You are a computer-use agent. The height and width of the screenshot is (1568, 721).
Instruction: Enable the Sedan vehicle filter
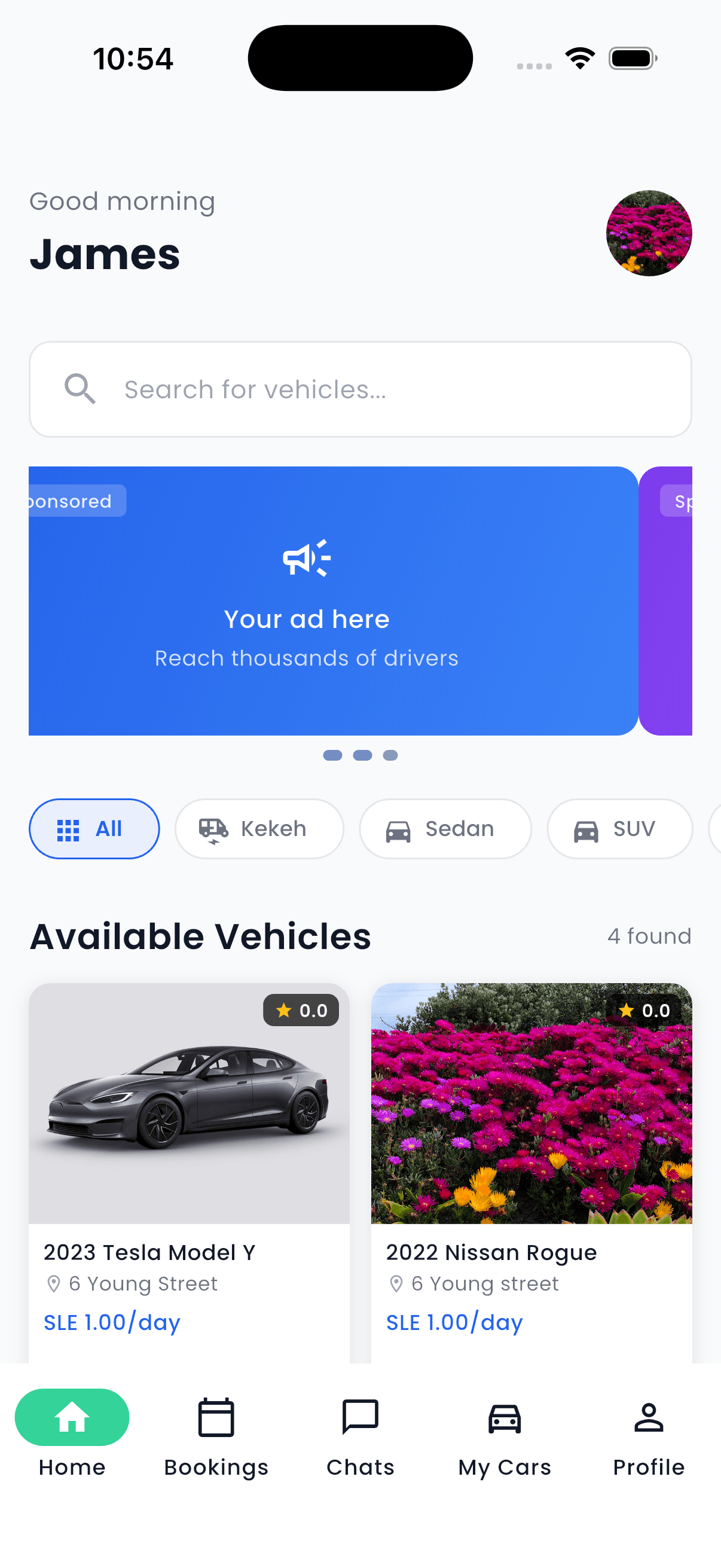tap(445, 828)
